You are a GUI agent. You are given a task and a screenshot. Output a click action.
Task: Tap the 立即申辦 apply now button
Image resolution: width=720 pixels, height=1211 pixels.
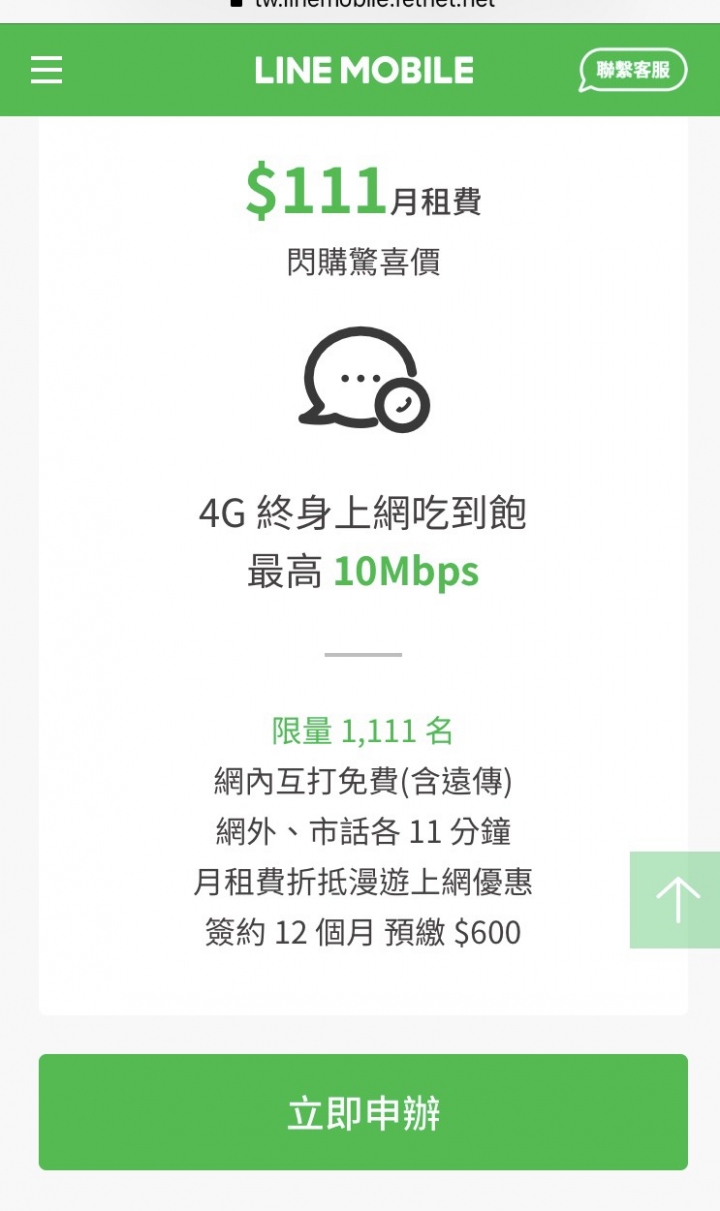coord(363,1112)
